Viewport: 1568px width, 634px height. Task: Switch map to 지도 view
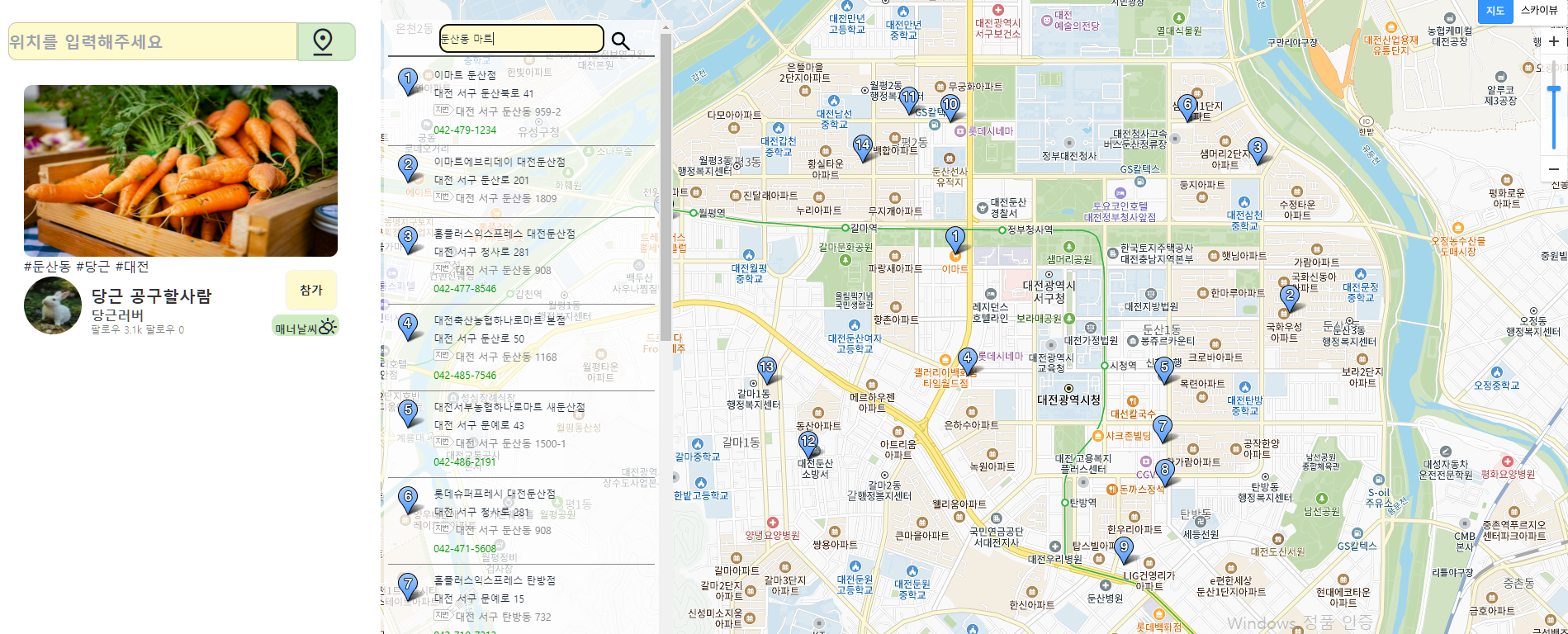click(x=1495, y=11)
